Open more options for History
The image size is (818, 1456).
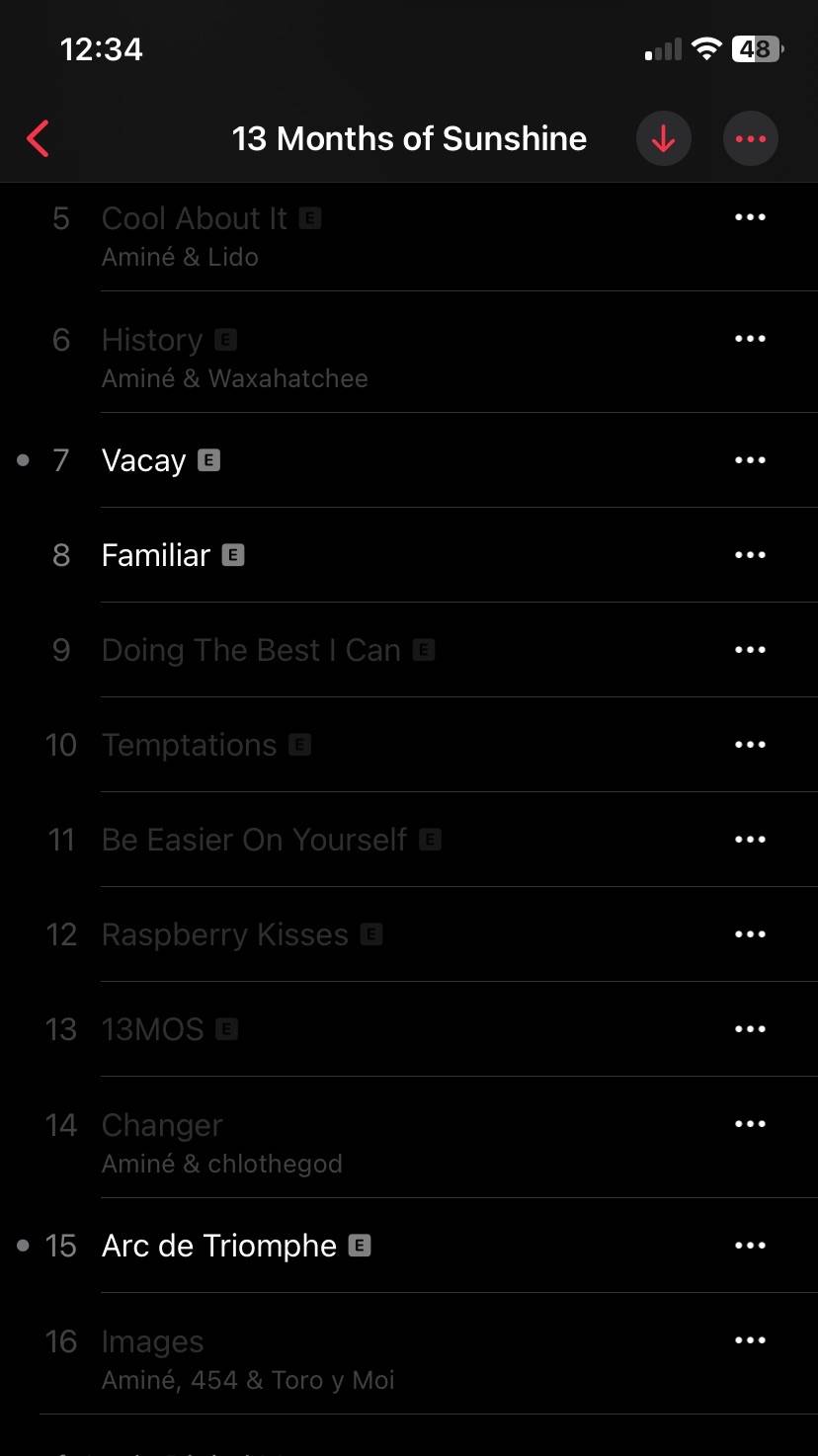coord(750,339)
